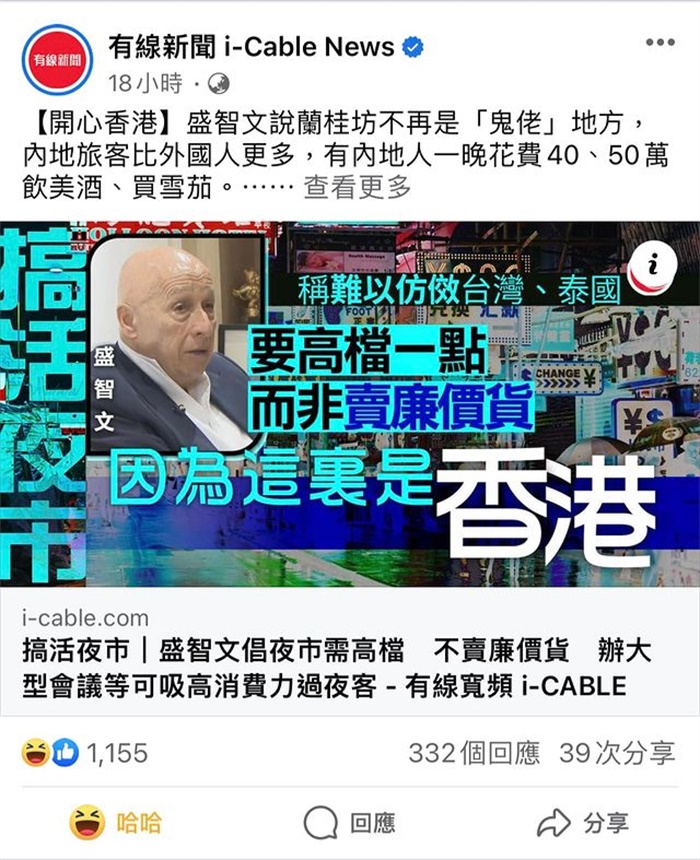View the 39次分享 shares list
The width and height of the screenshot is (700, 860).
616,754
